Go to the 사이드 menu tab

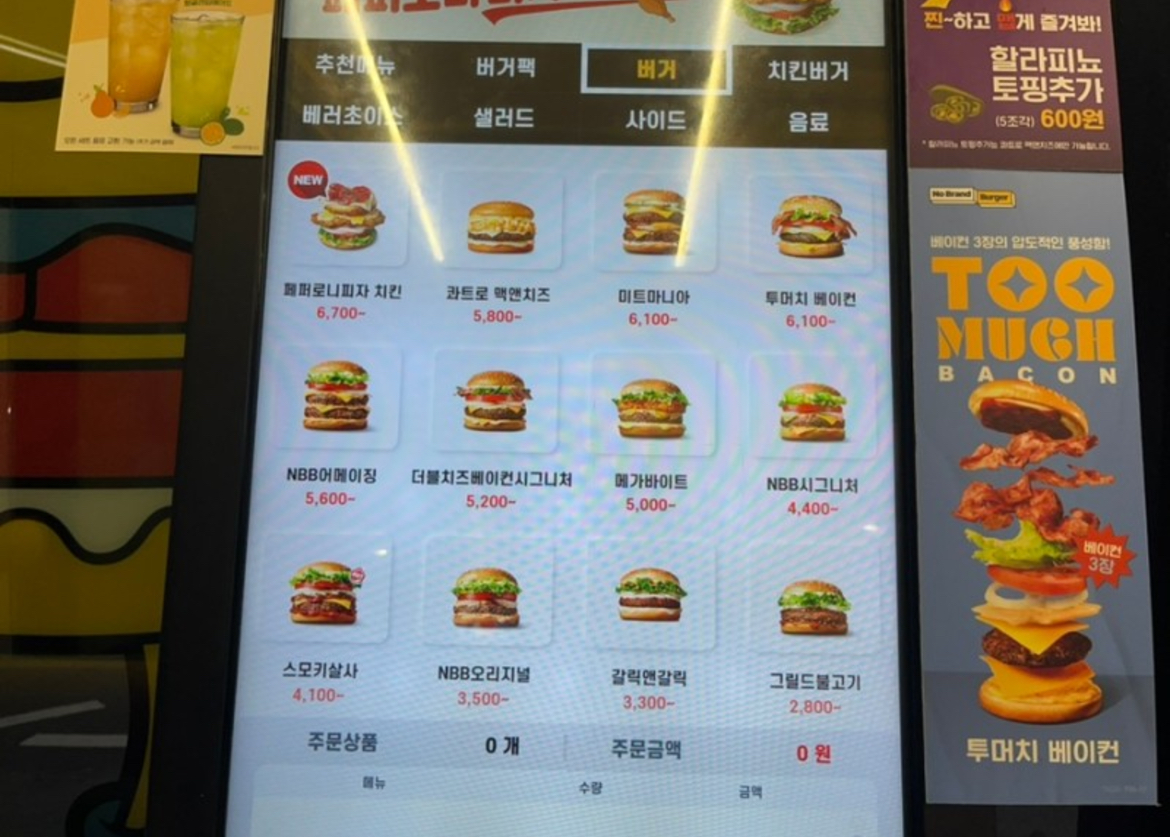[656, 120]
